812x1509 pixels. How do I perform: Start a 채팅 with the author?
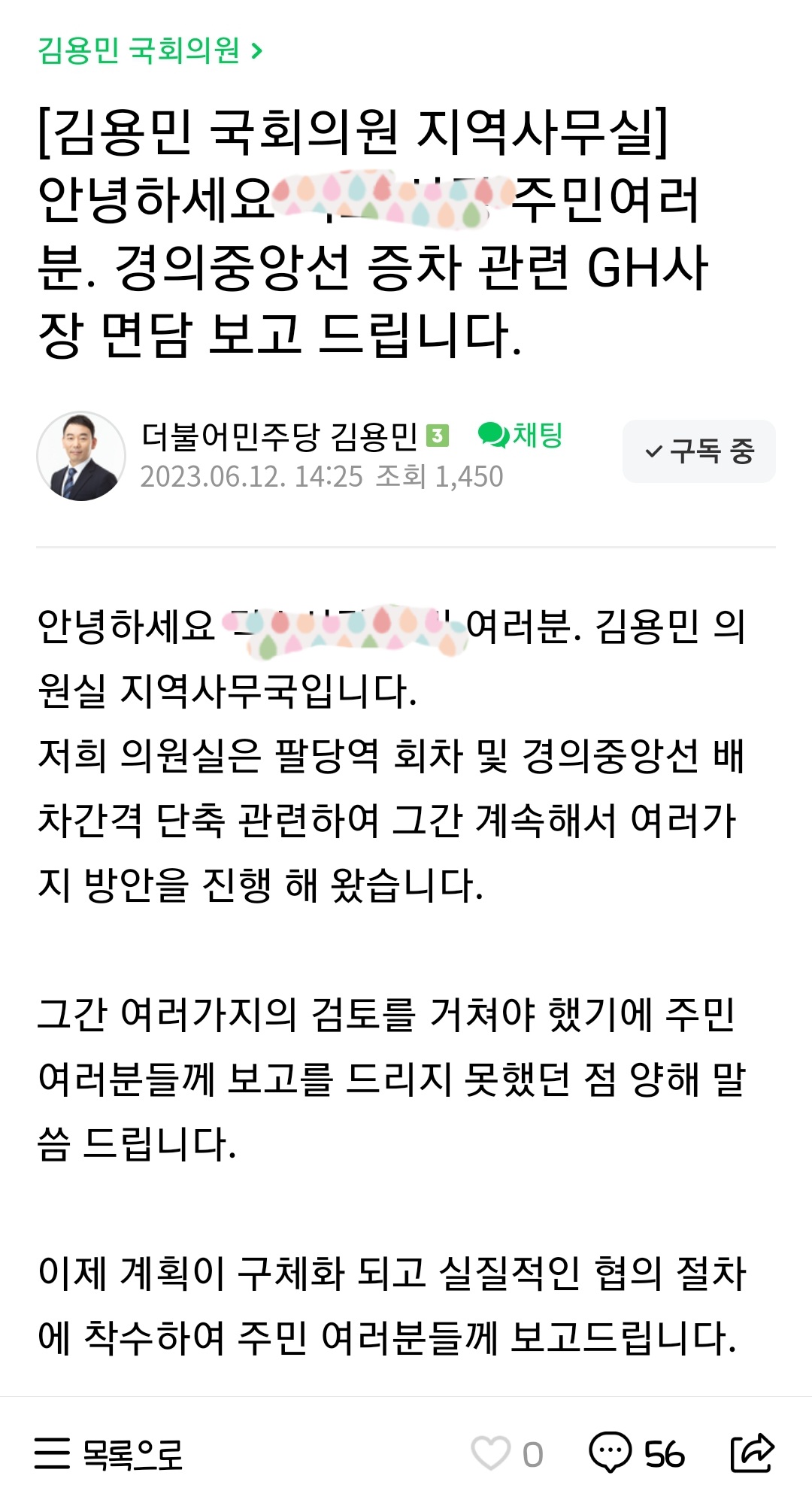[x=520, y=435]
